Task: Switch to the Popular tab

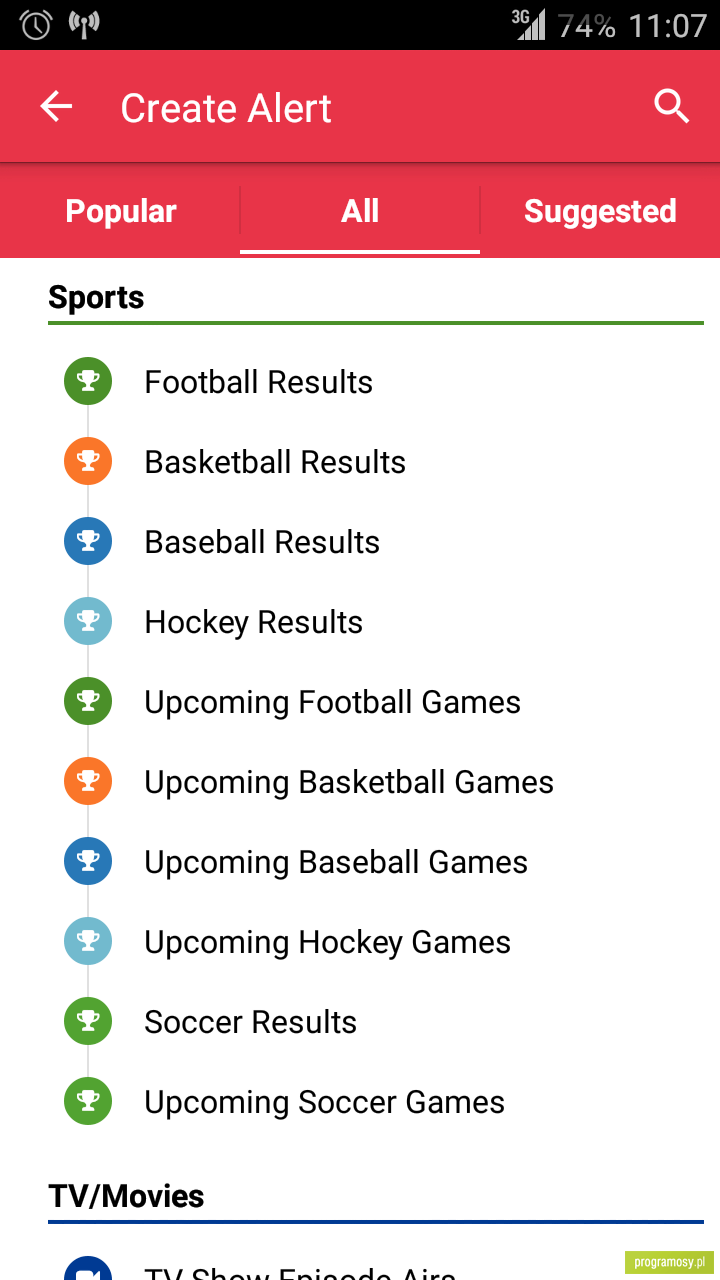Action: pyautogui.click(x=120, y=211)
